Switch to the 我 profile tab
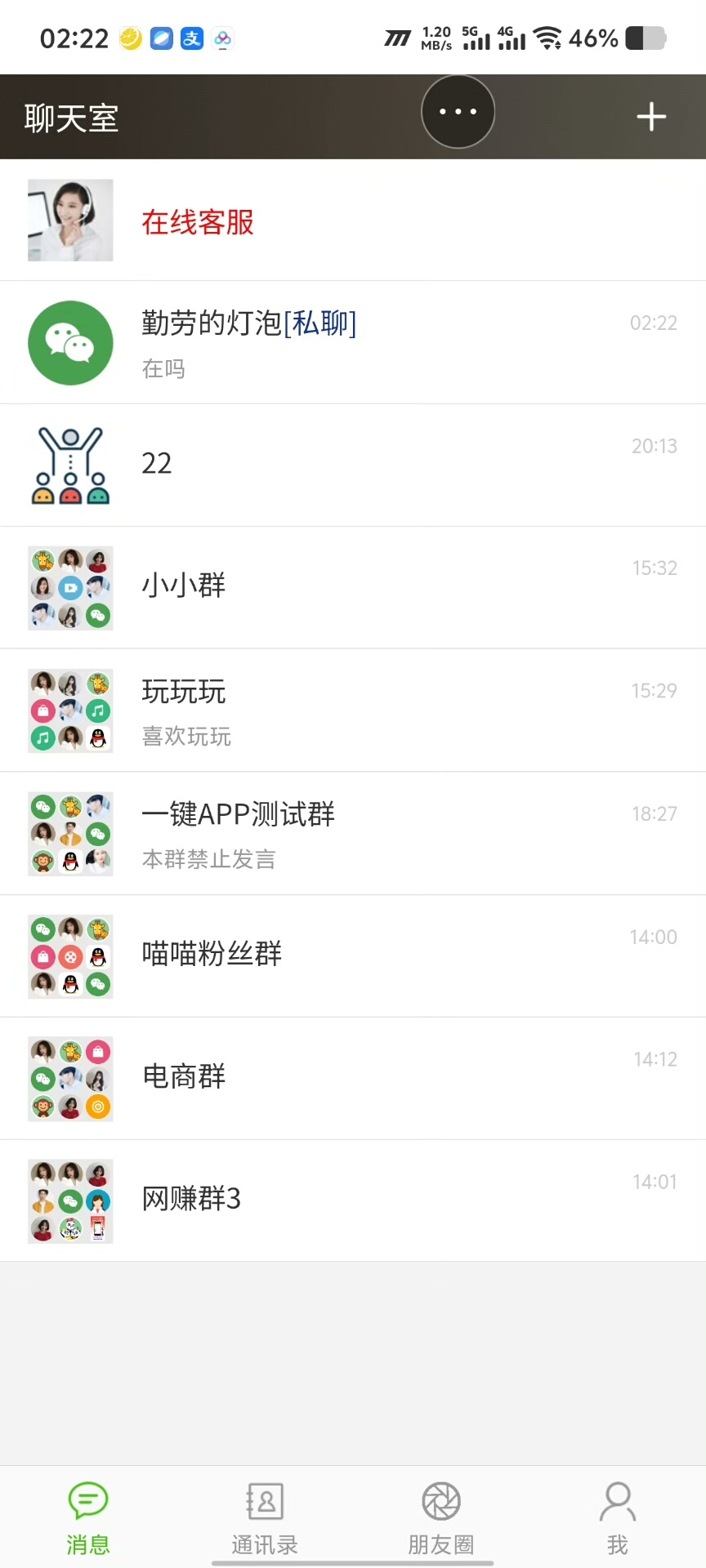This screenshot has height=1568, width=706. (x=618, y=1518)
